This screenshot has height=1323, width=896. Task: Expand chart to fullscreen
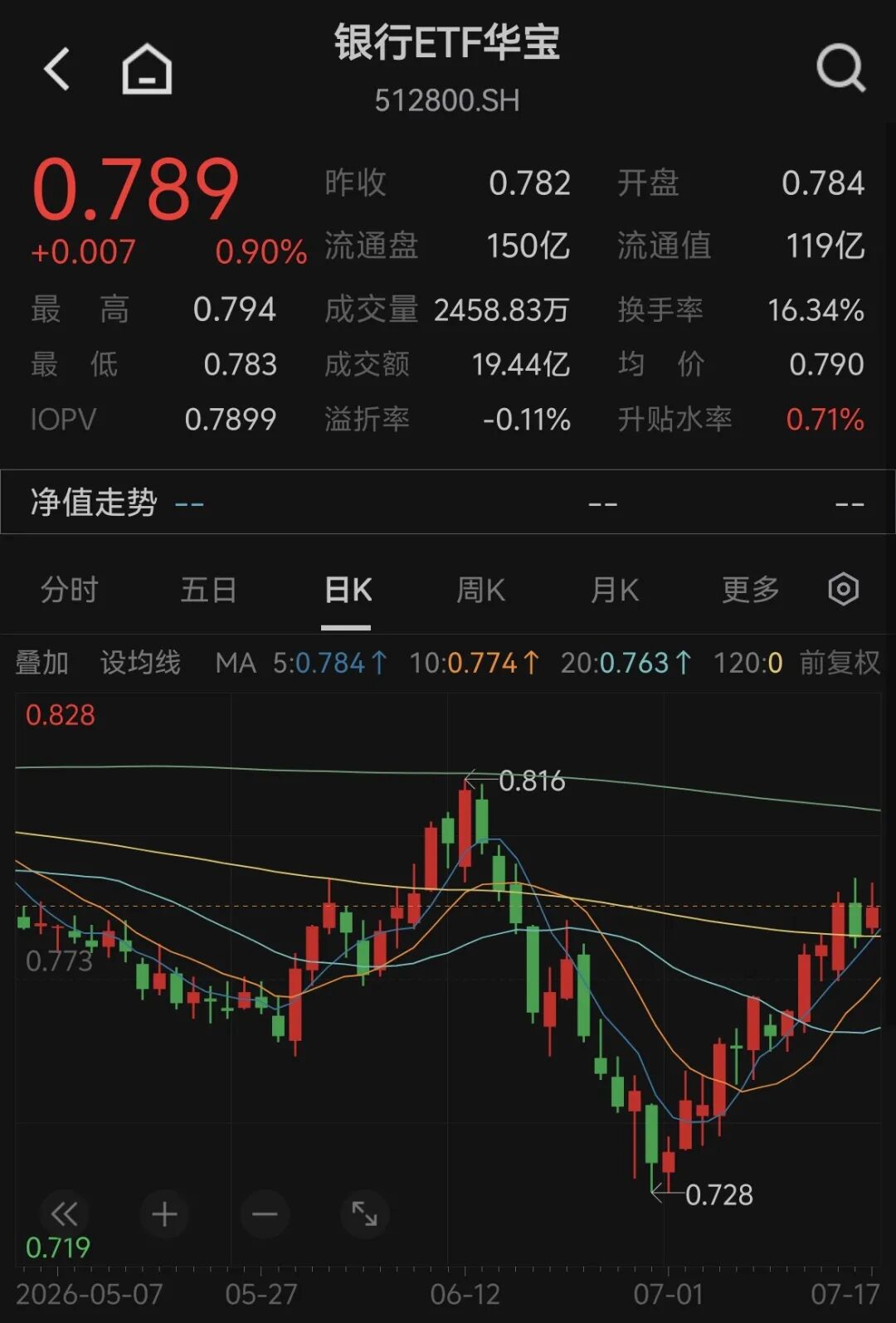[365, 1214]
